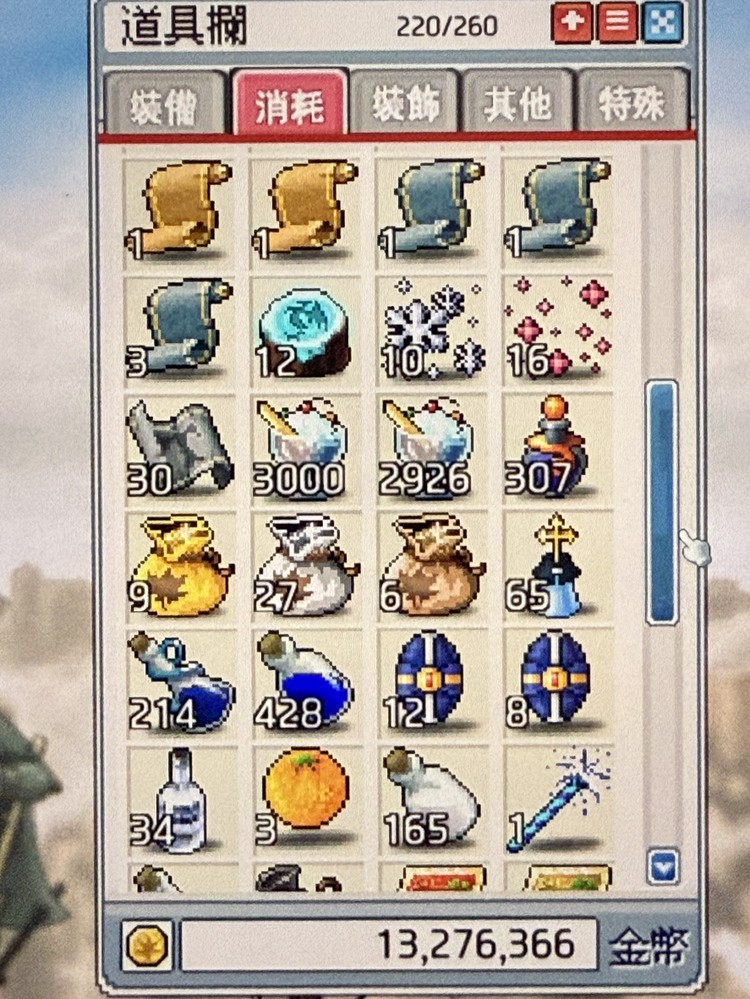This screenshot has height=999, width=750.
Task: Switch to the 特殊 tab
Action: 631,103
